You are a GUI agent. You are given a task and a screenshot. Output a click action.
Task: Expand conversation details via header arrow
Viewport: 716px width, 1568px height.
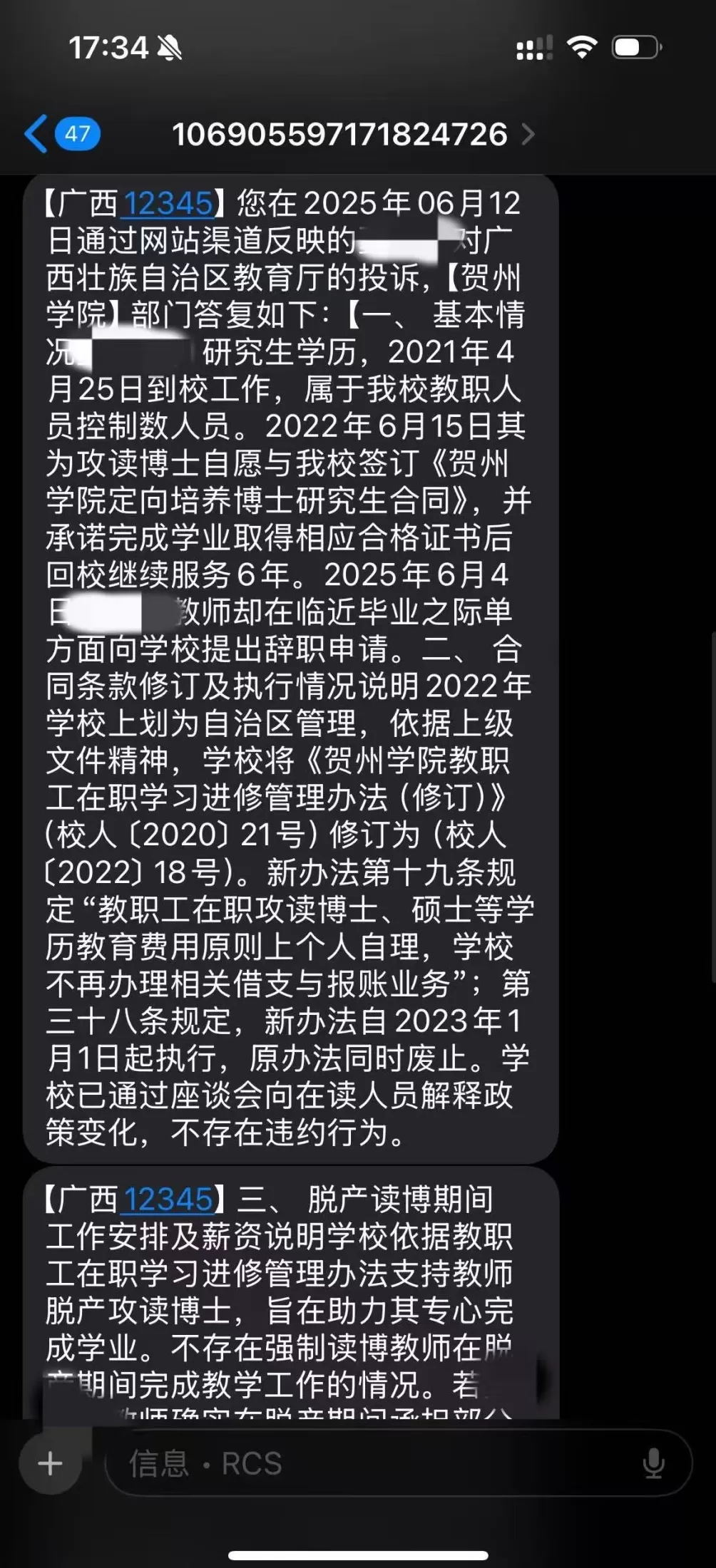529,133
